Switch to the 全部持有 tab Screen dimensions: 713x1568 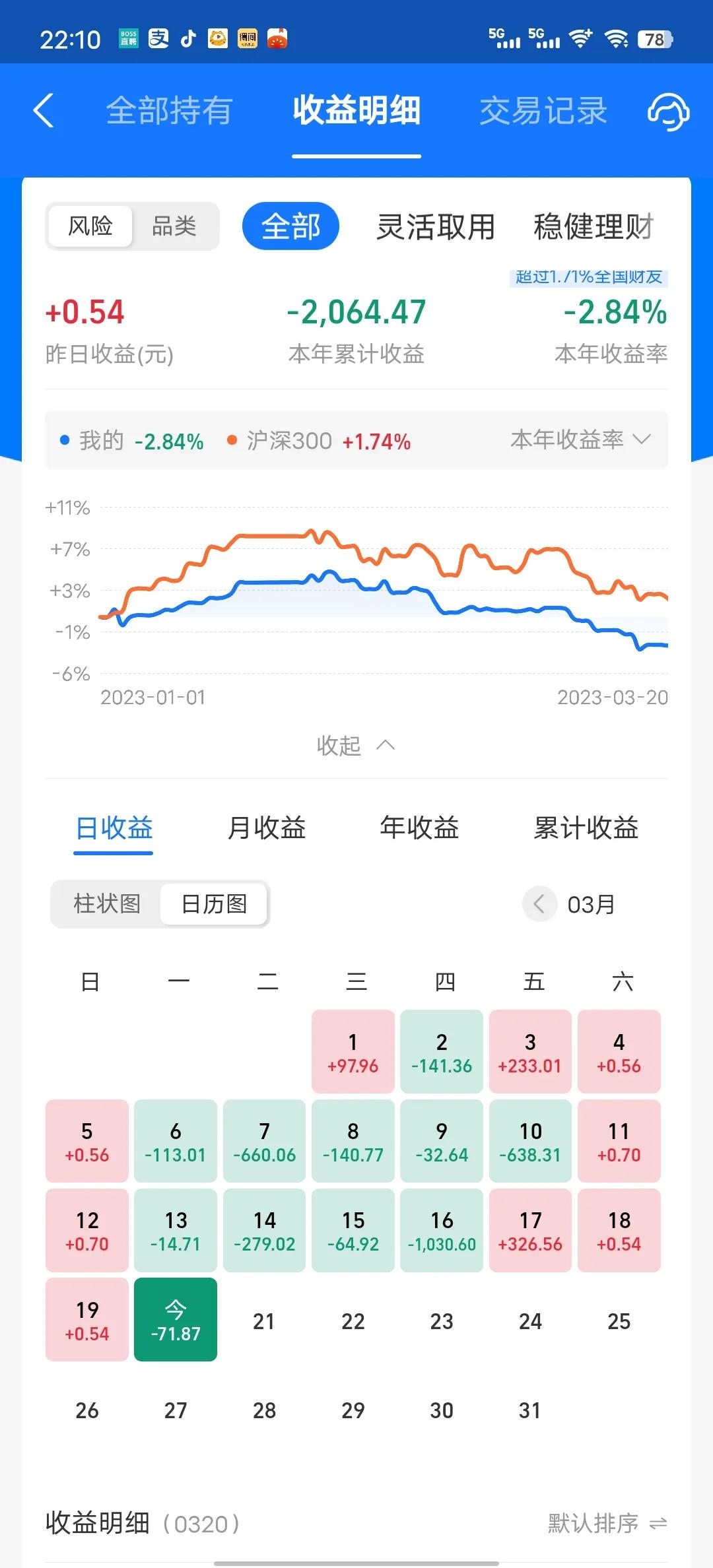[x=169, y=110]
